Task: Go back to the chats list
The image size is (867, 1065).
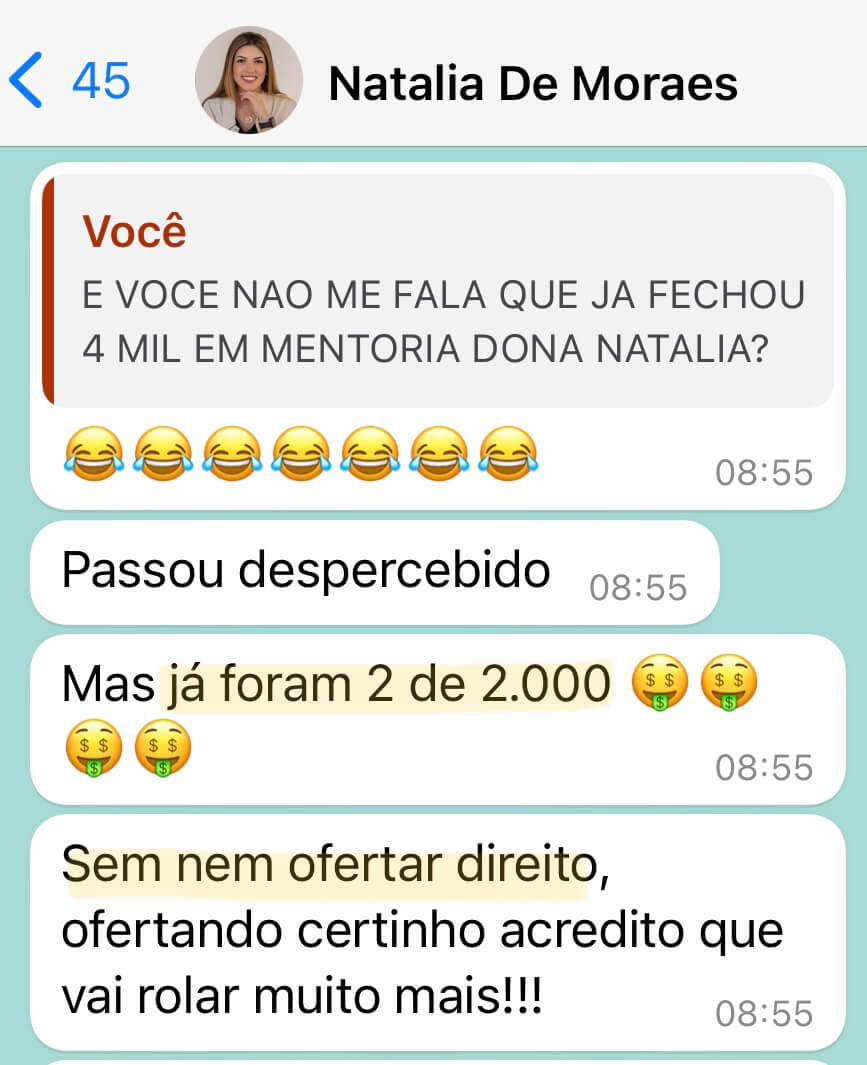Action: tap(66, 81)
